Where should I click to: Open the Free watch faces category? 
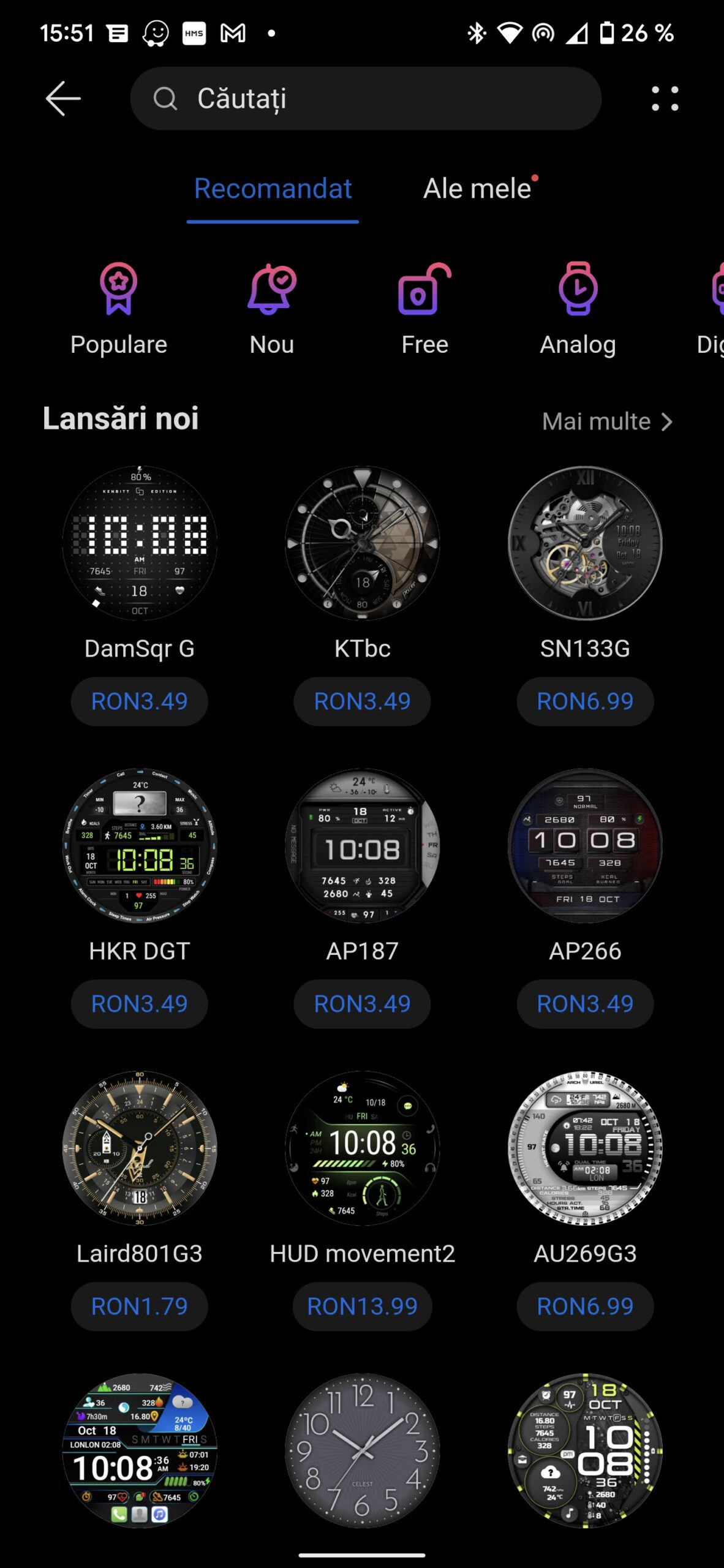(425, 307)
